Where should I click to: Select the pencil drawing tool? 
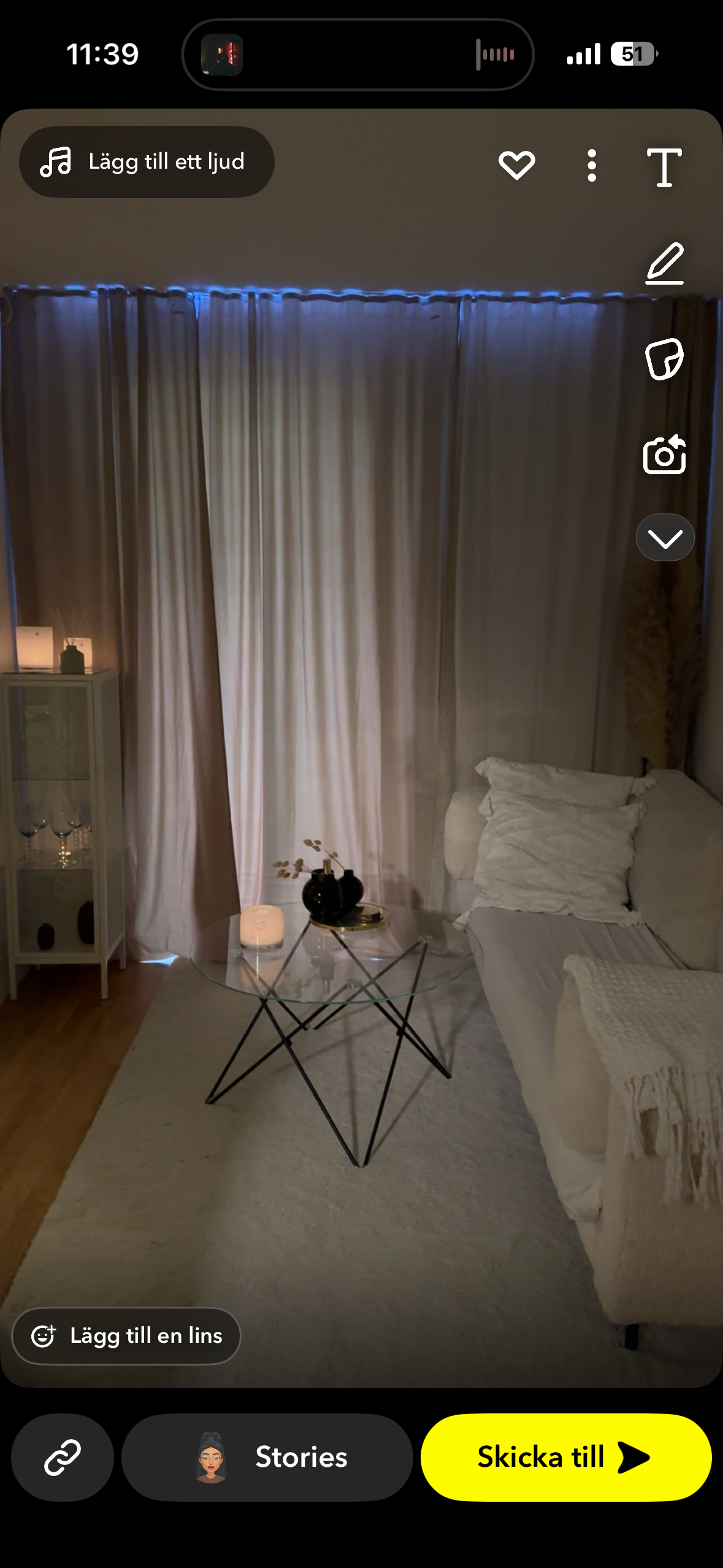(665, 264)
